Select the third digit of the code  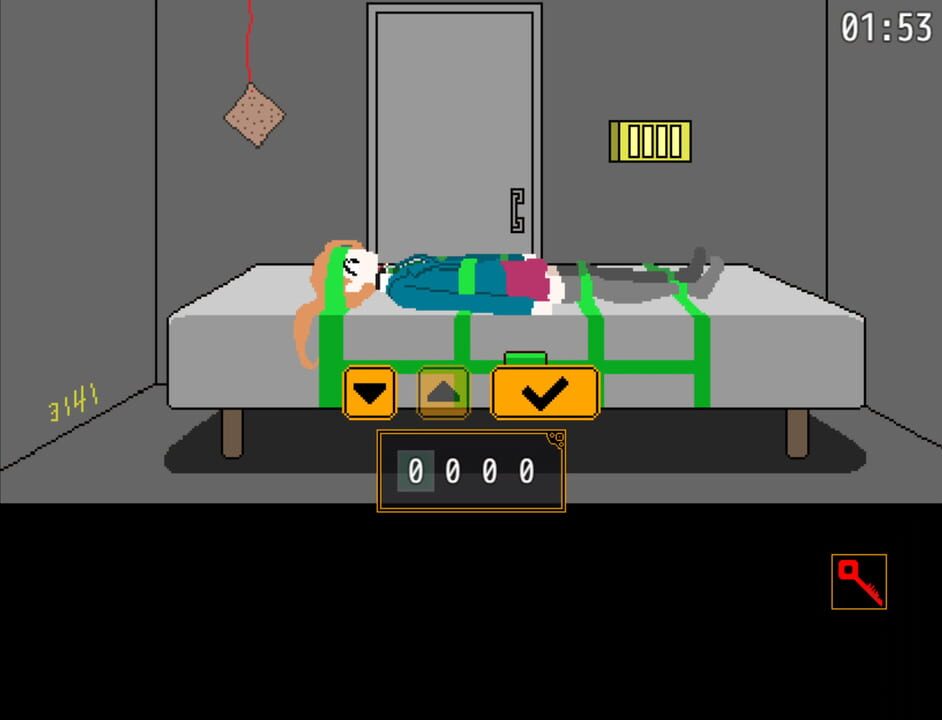click(x=489, y=472)
